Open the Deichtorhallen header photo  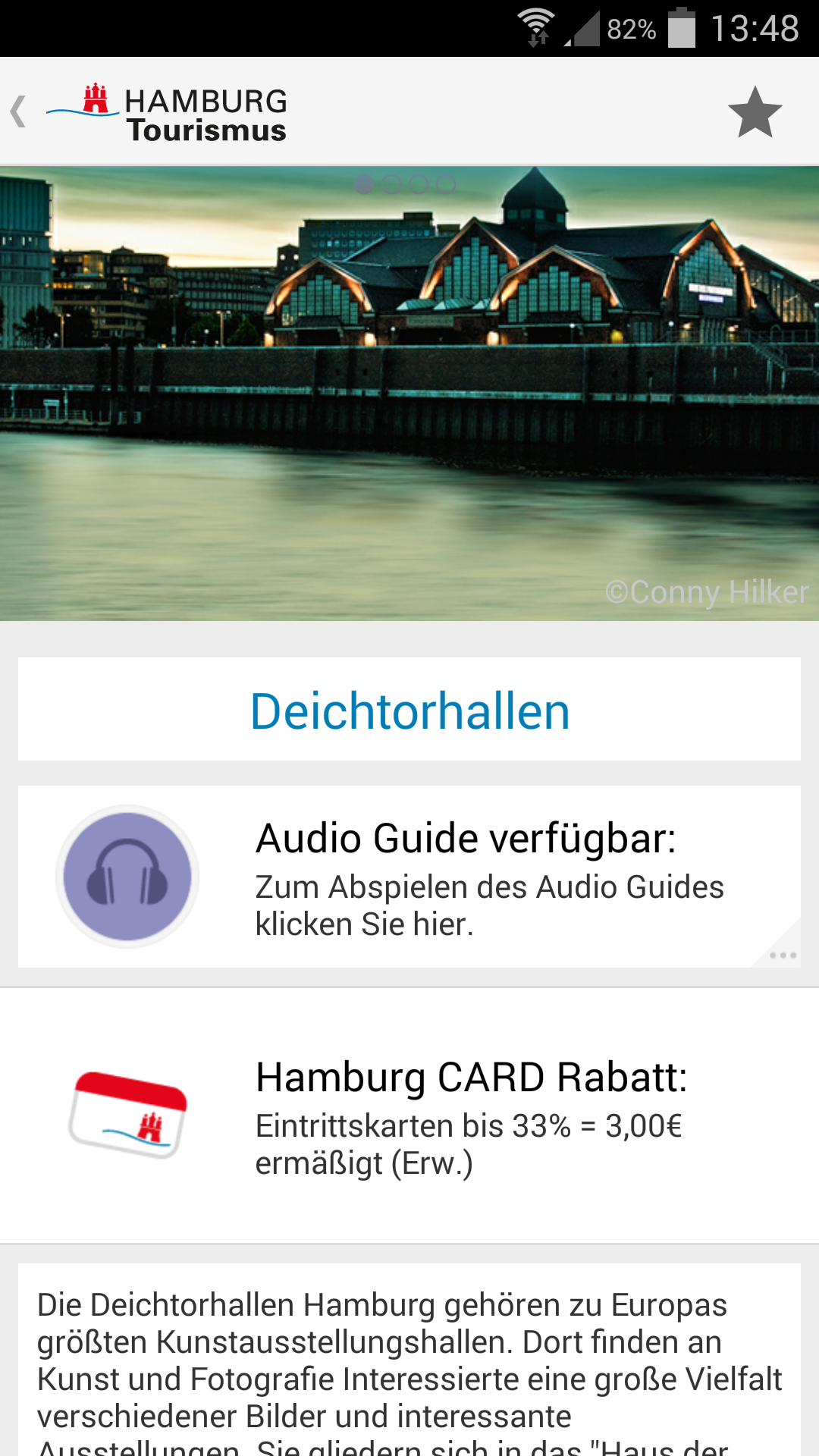click(409, 394)
